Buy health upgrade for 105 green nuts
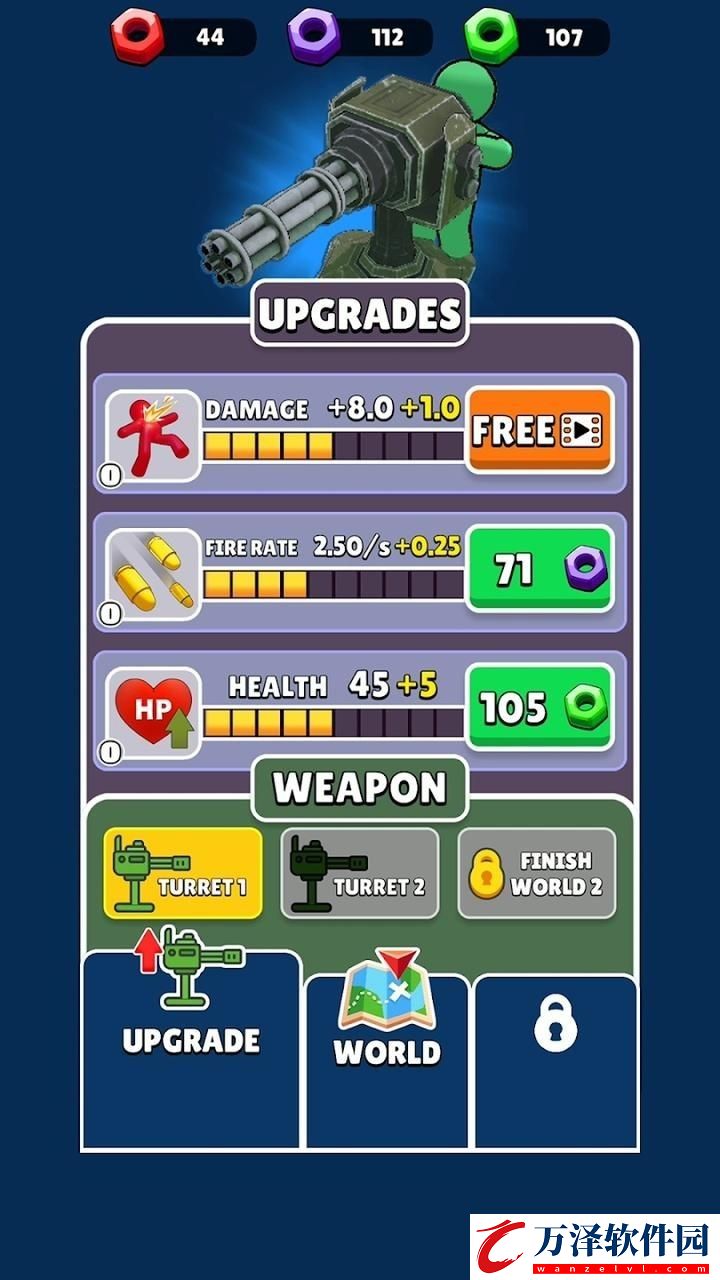Viewport: 720px width, 1280px height. [x=541, y=708]
